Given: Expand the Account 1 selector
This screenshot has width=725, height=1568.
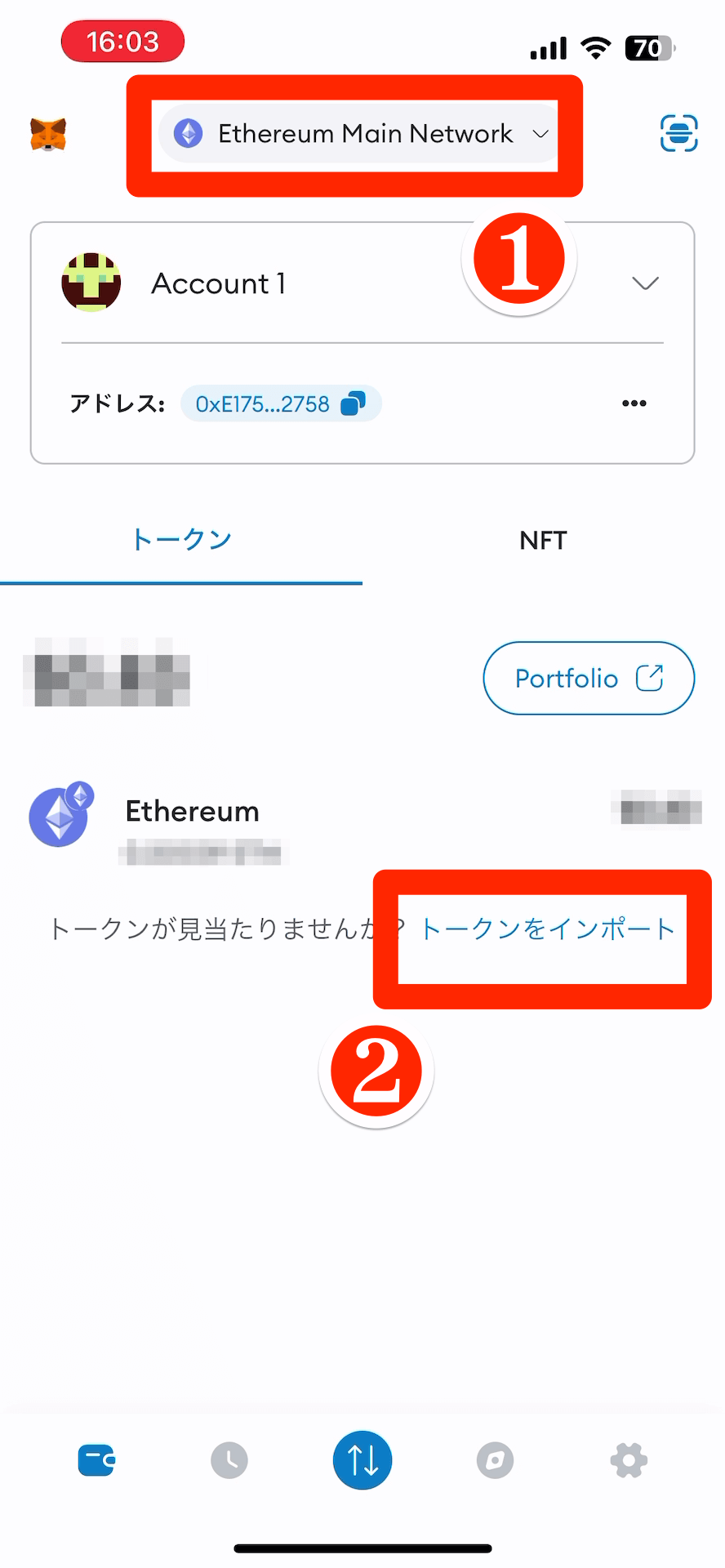Looking at the screenshot, I should coord(644,283).
